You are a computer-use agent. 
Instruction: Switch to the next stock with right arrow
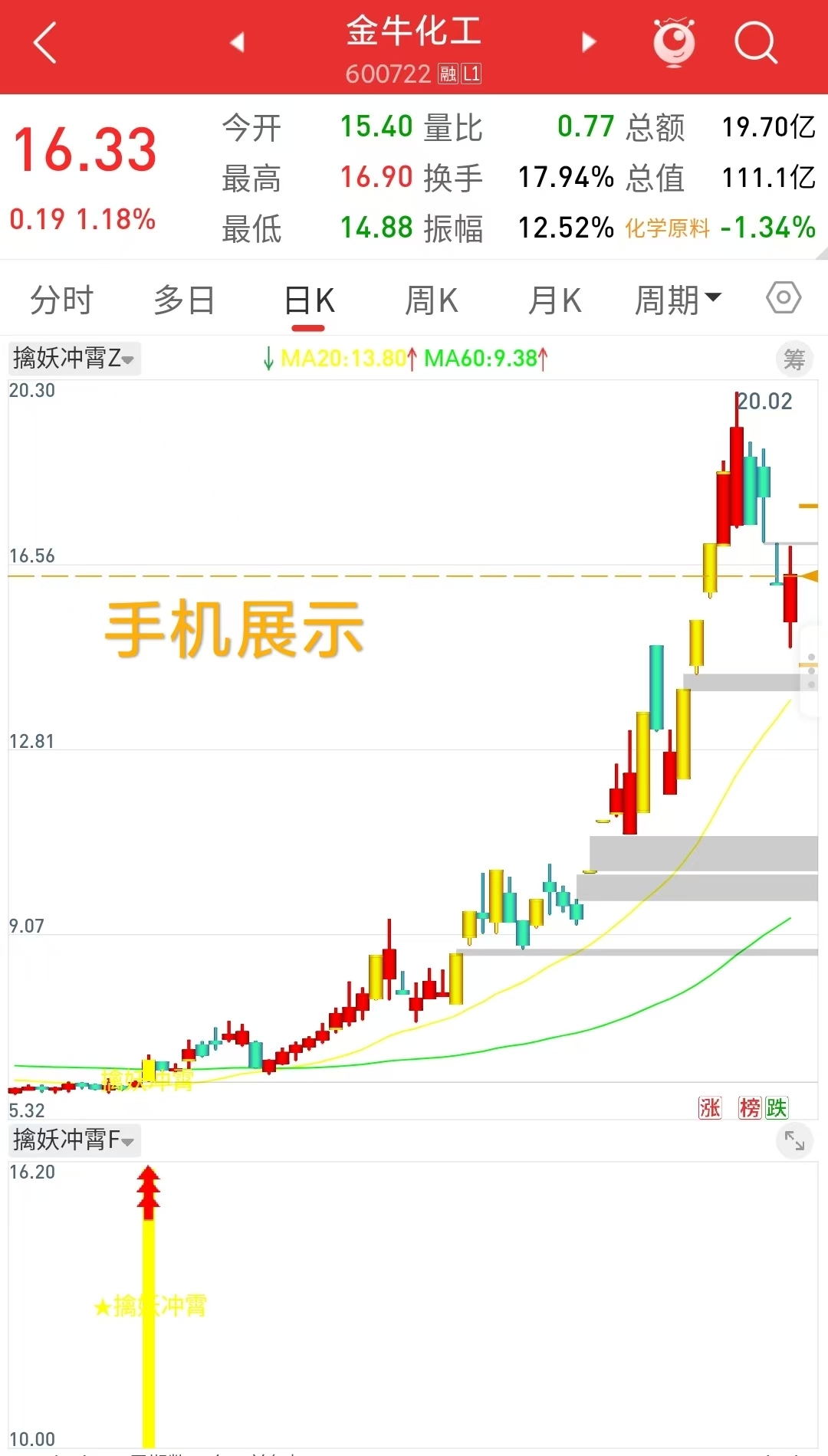click(x=589, y=42)
